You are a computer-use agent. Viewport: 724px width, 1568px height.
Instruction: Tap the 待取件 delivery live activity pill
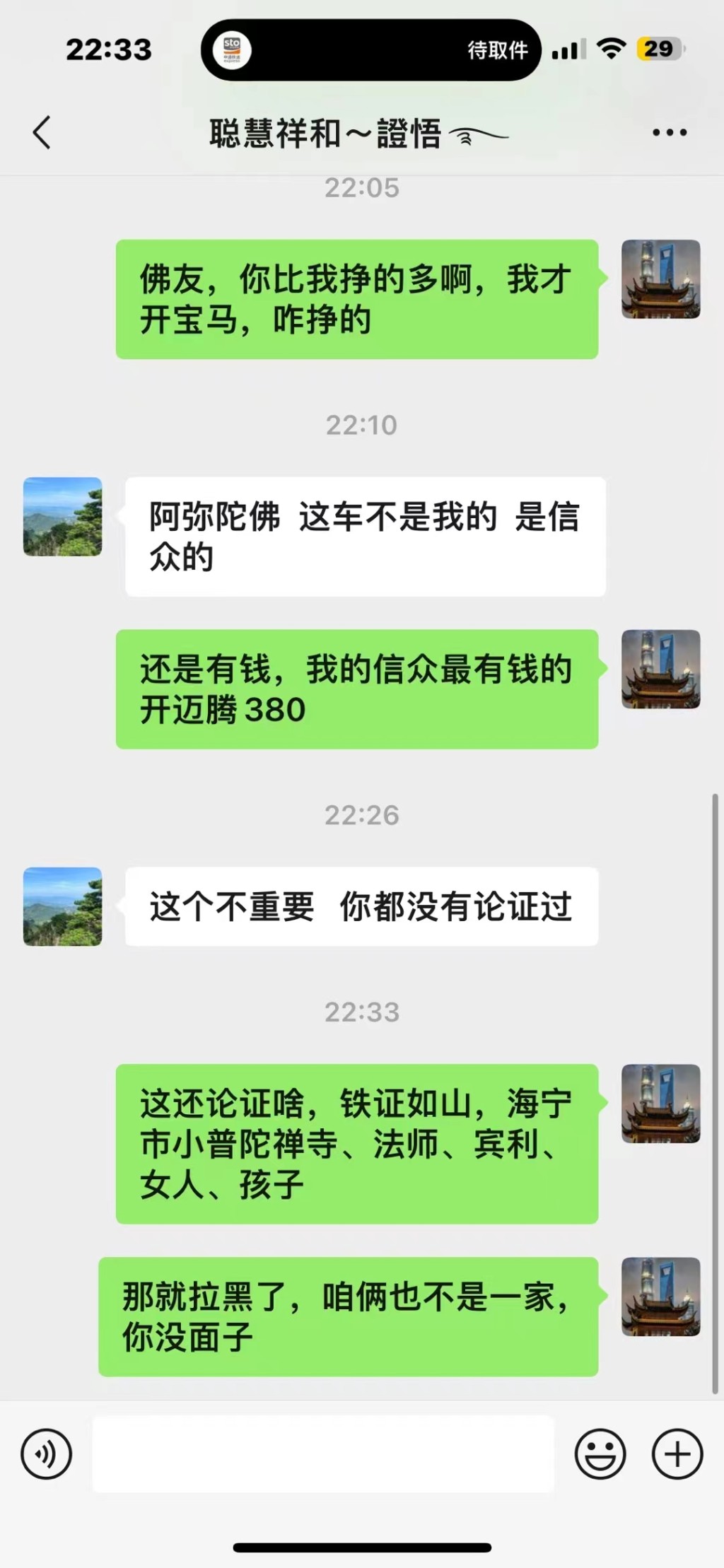(370, 49)
